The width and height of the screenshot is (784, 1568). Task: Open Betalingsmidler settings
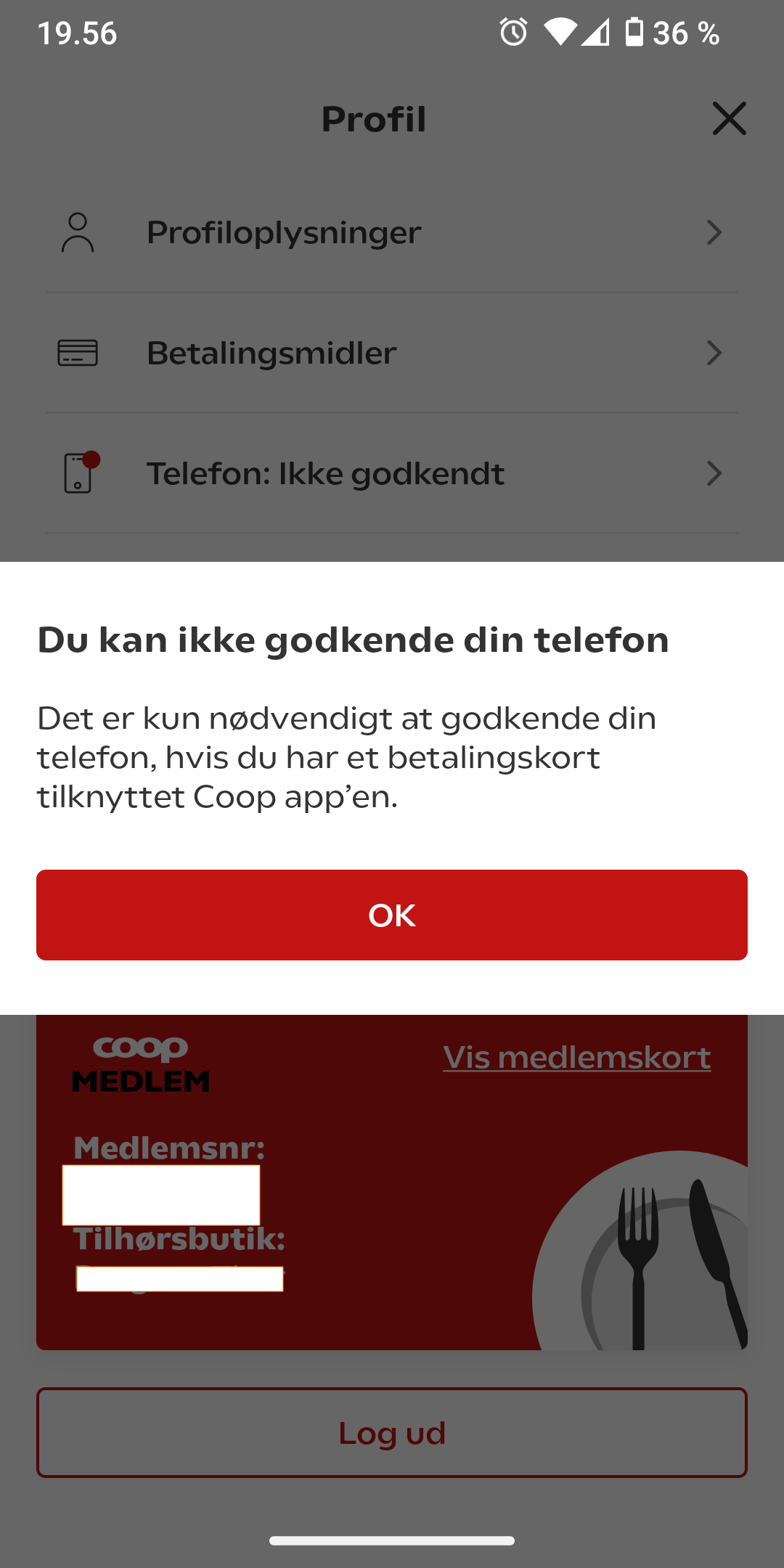392,353
